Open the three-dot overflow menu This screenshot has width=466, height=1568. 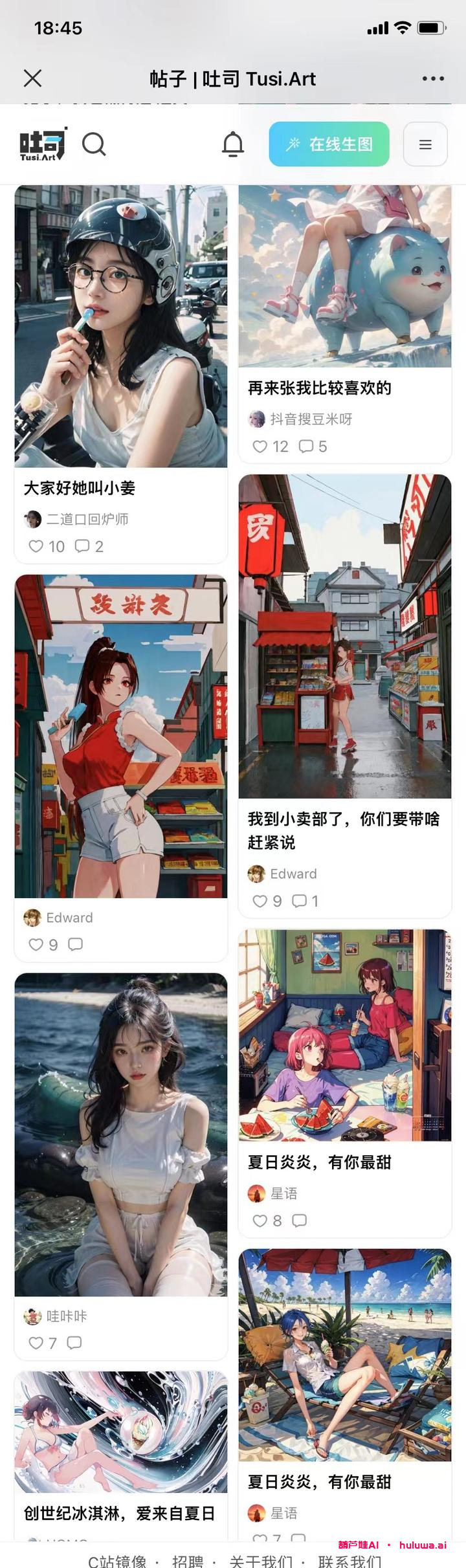(x=432, y=78)
